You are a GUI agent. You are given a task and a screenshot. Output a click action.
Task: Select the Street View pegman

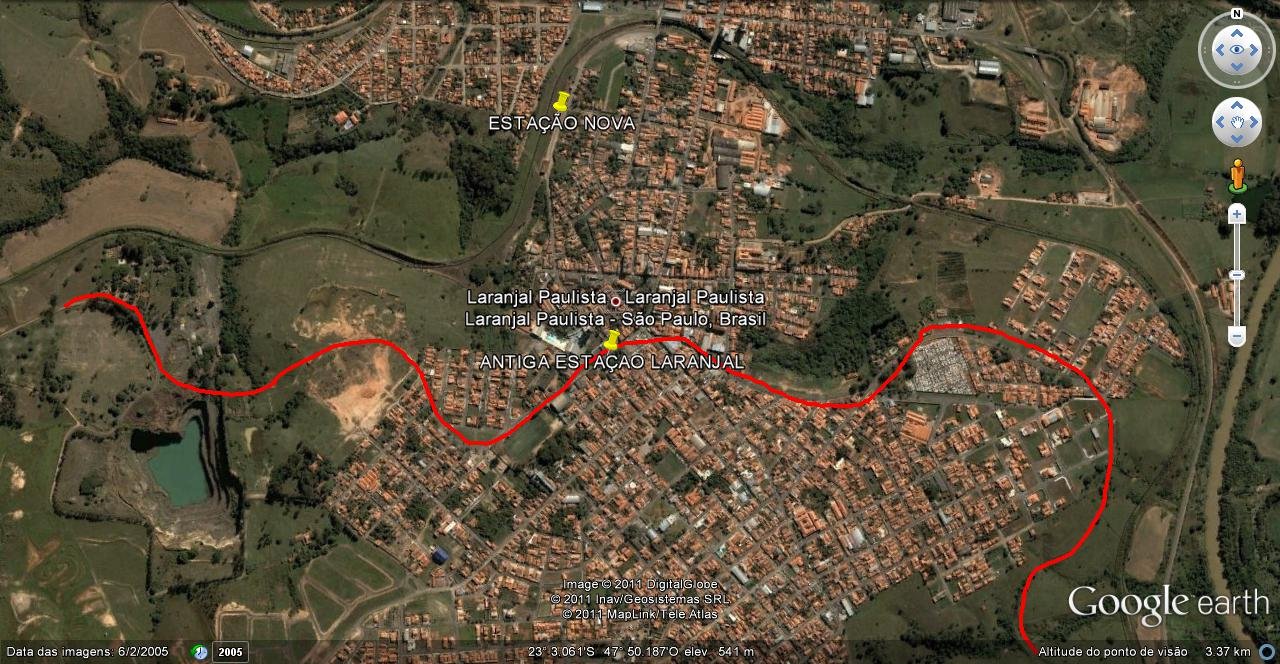click(1237, 176)
